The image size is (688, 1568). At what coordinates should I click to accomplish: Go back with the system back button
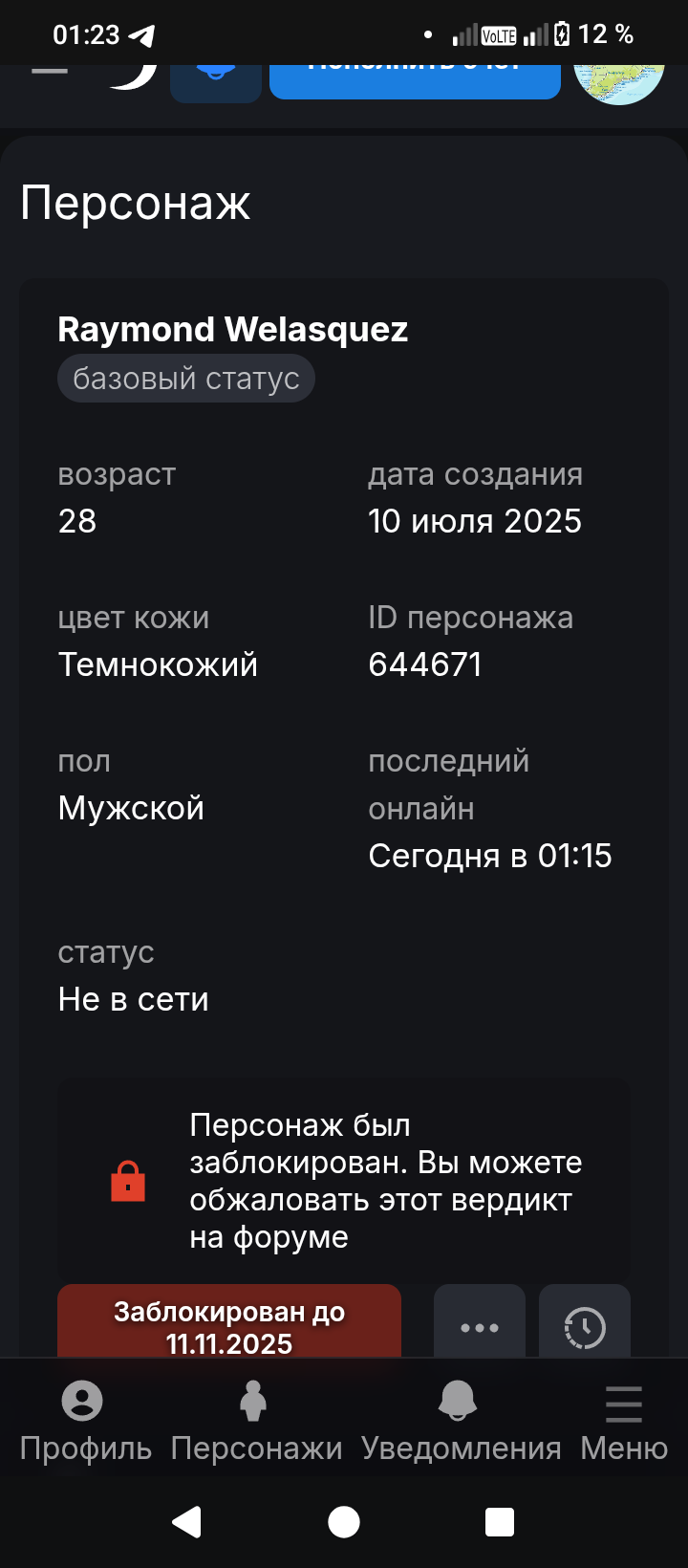click(x=187, y=1521)
